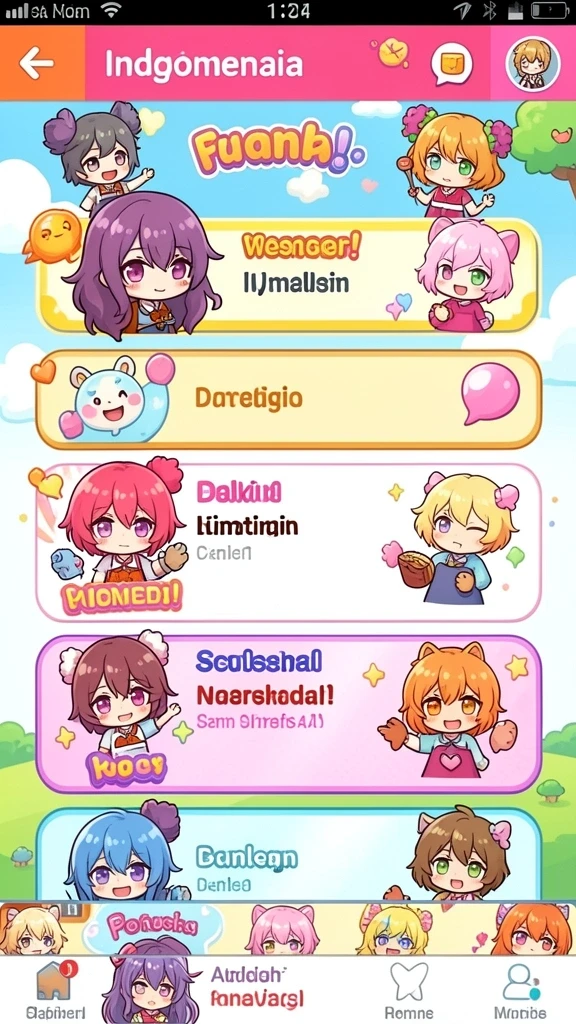This screenshot has width=576, height=1024.
Task: Go back using the top-left arrow
Action: (x=37, y=63)
